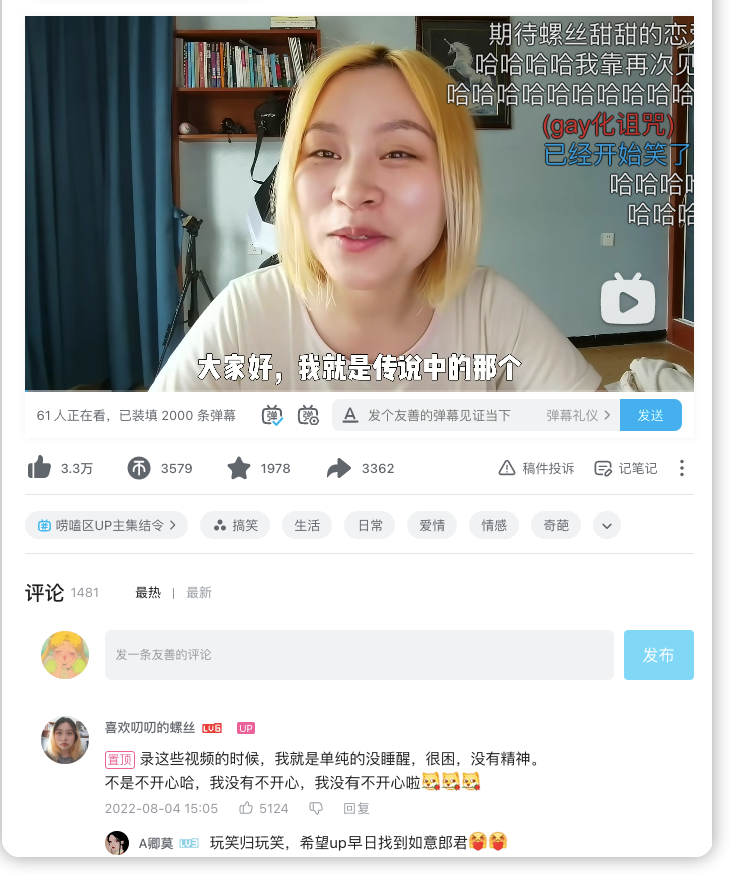
Task: Add the video to favorites
Action: click(x=238, y=468)
